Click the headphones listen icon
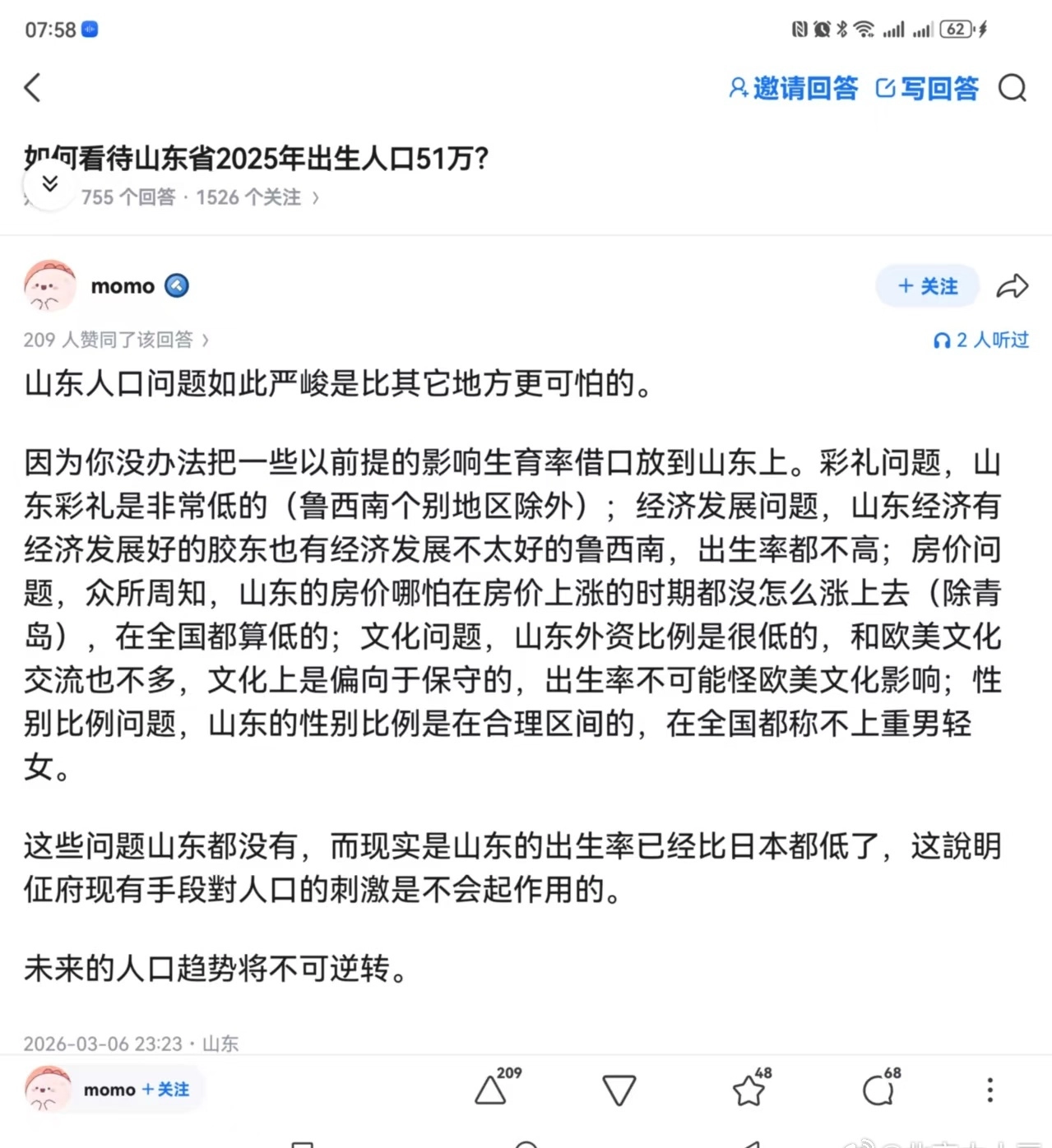Viewport: 1052px width, 1148px height. [943, 340]
